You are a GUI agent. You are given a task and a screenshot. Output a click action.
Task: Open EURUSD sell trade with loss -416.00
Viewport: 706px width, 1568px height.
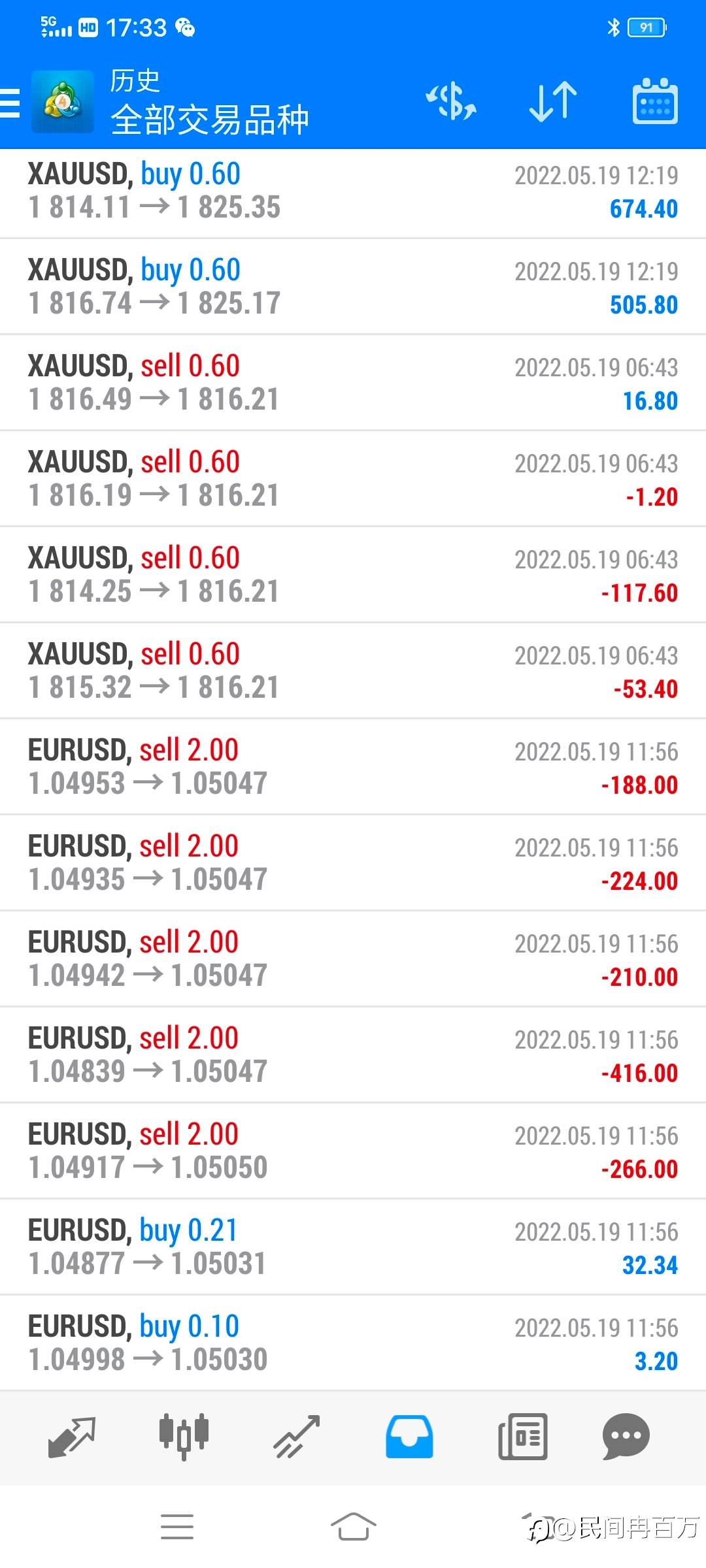pos(353,1055)
